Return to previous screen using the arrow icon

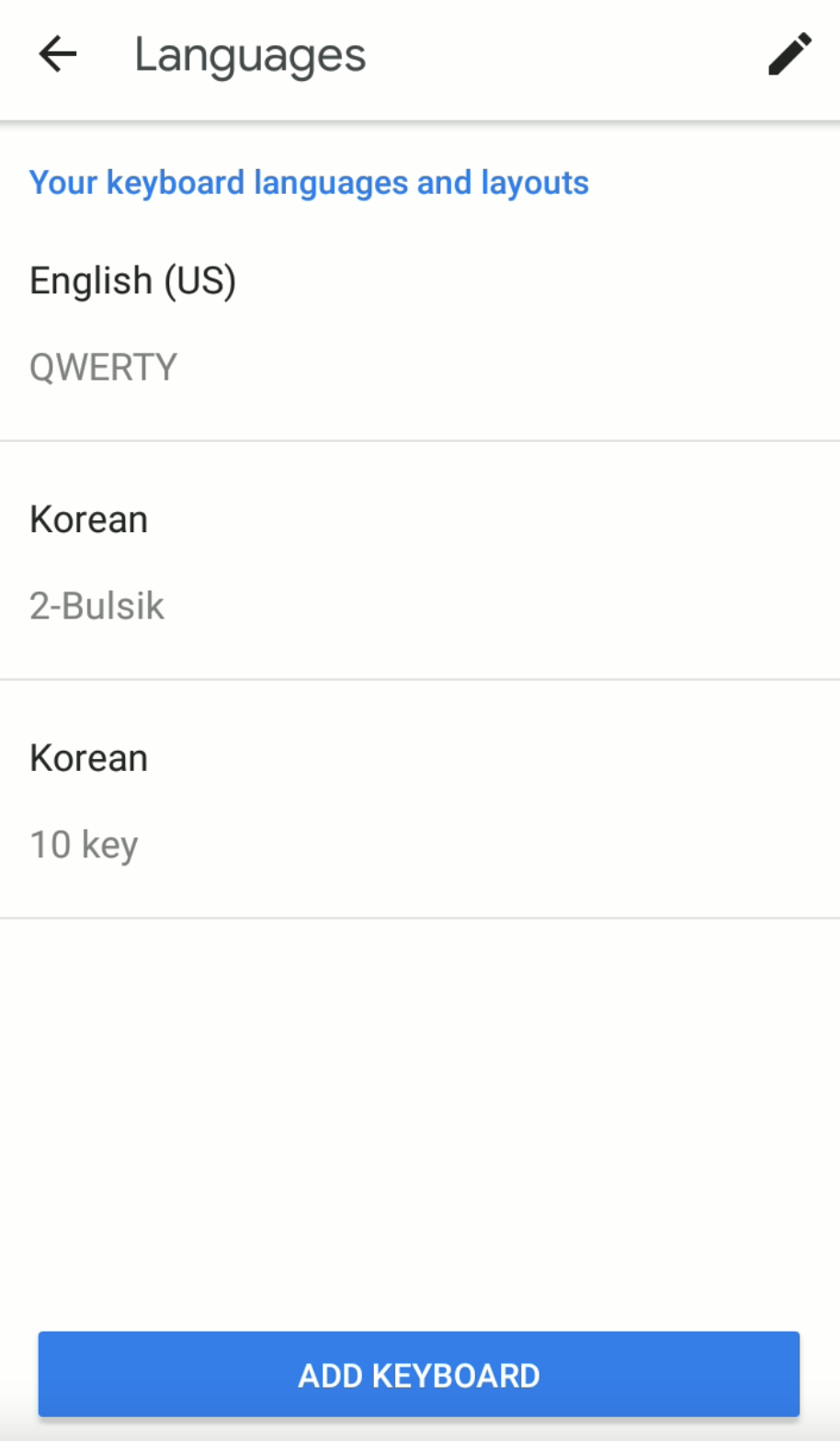point(57,53)
